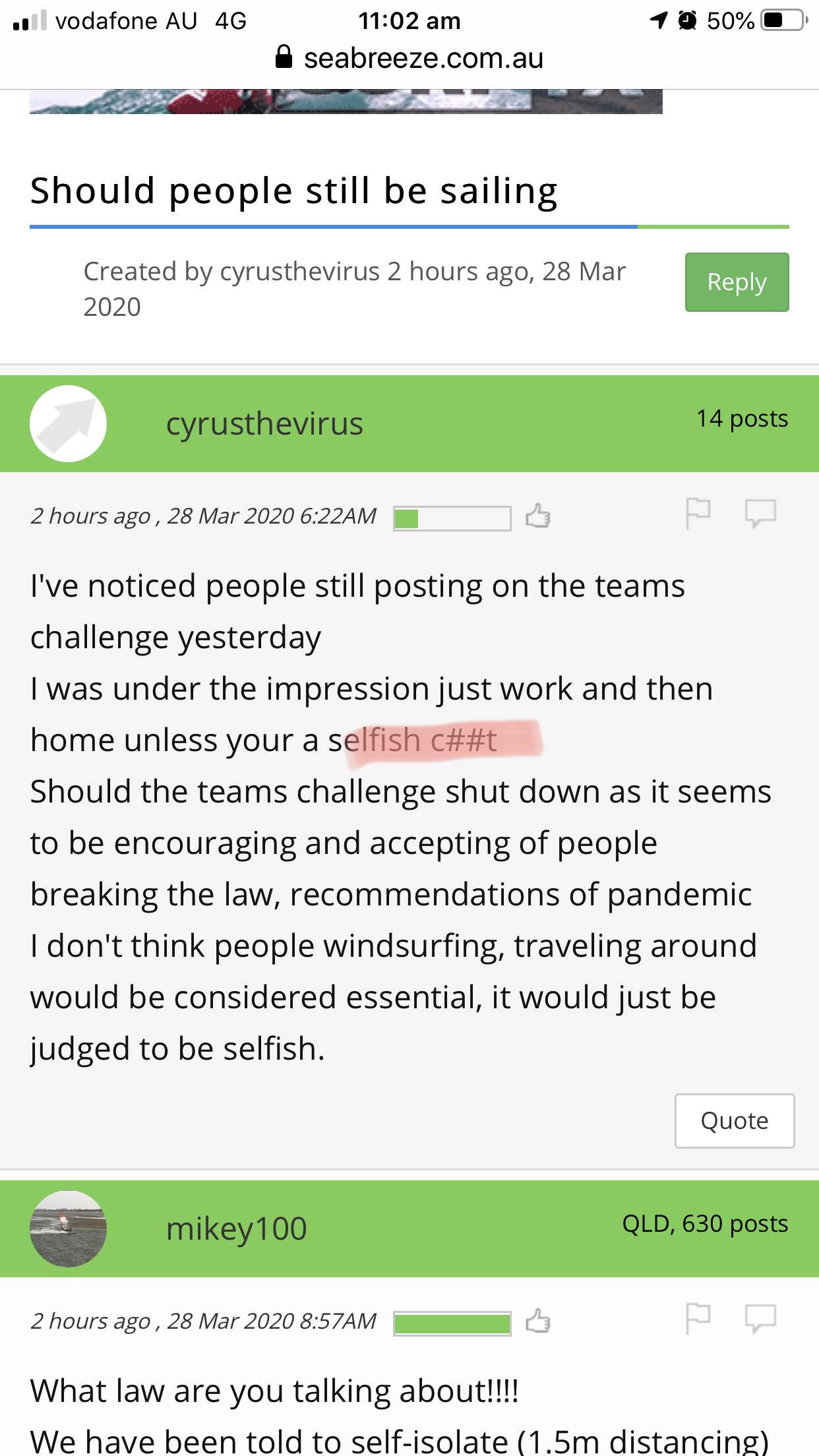
Task: Open comment icon on cyrusthevirus's post
Action: [760, 514]
